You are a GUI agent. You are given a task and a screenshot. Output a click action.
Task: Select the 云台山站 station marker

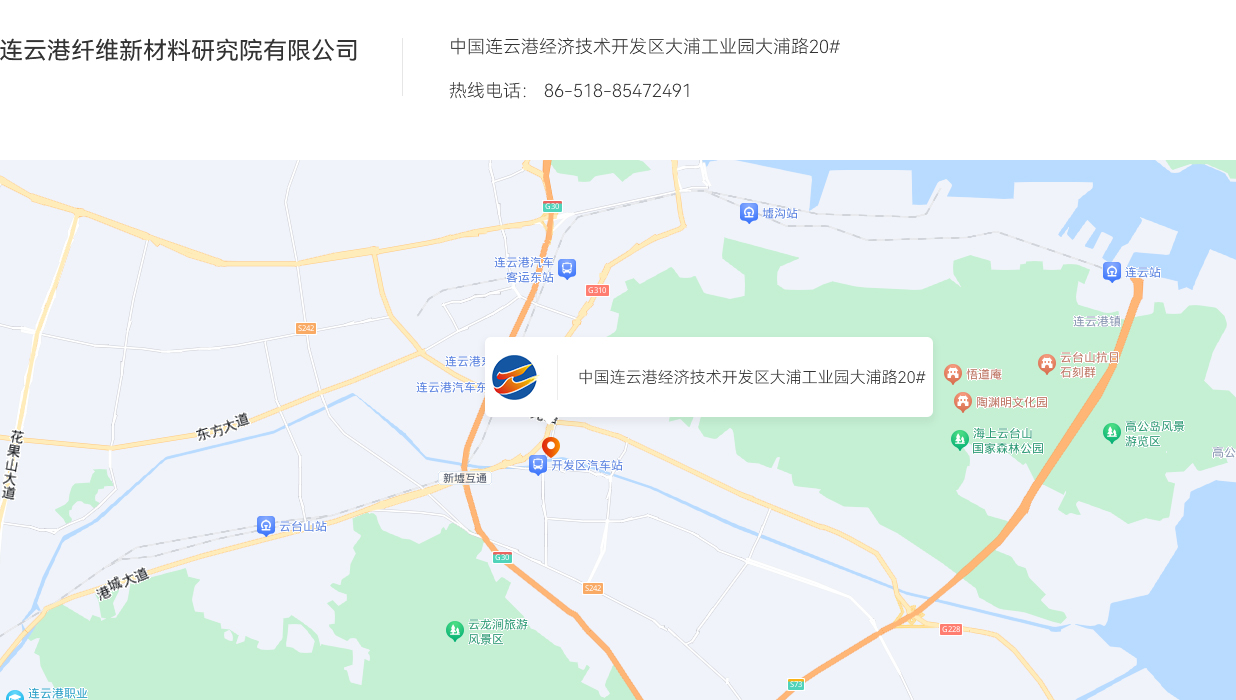266,525
